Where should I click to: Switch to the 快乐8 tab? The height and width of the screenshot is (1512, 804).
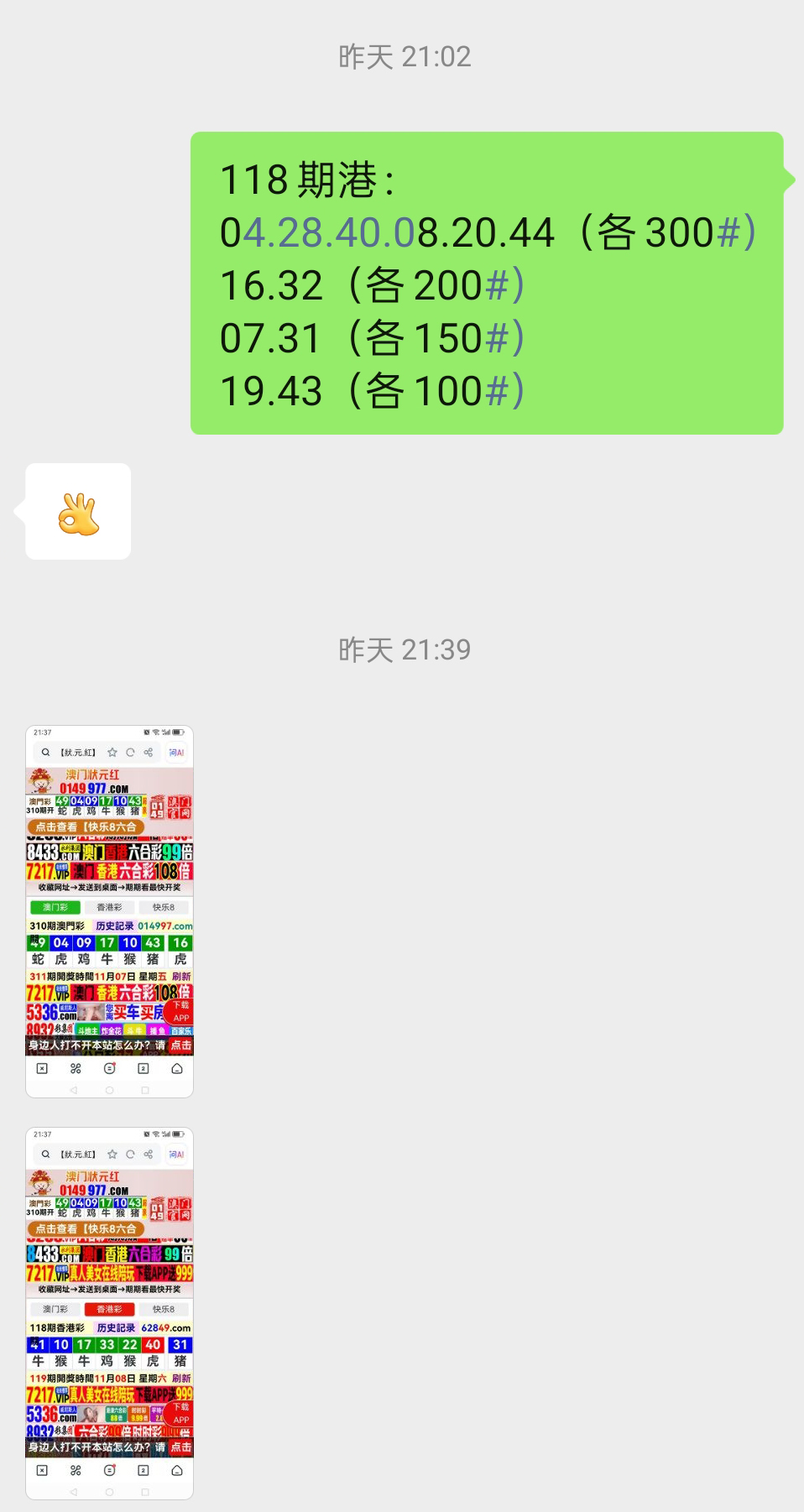[x=164, y=907]
